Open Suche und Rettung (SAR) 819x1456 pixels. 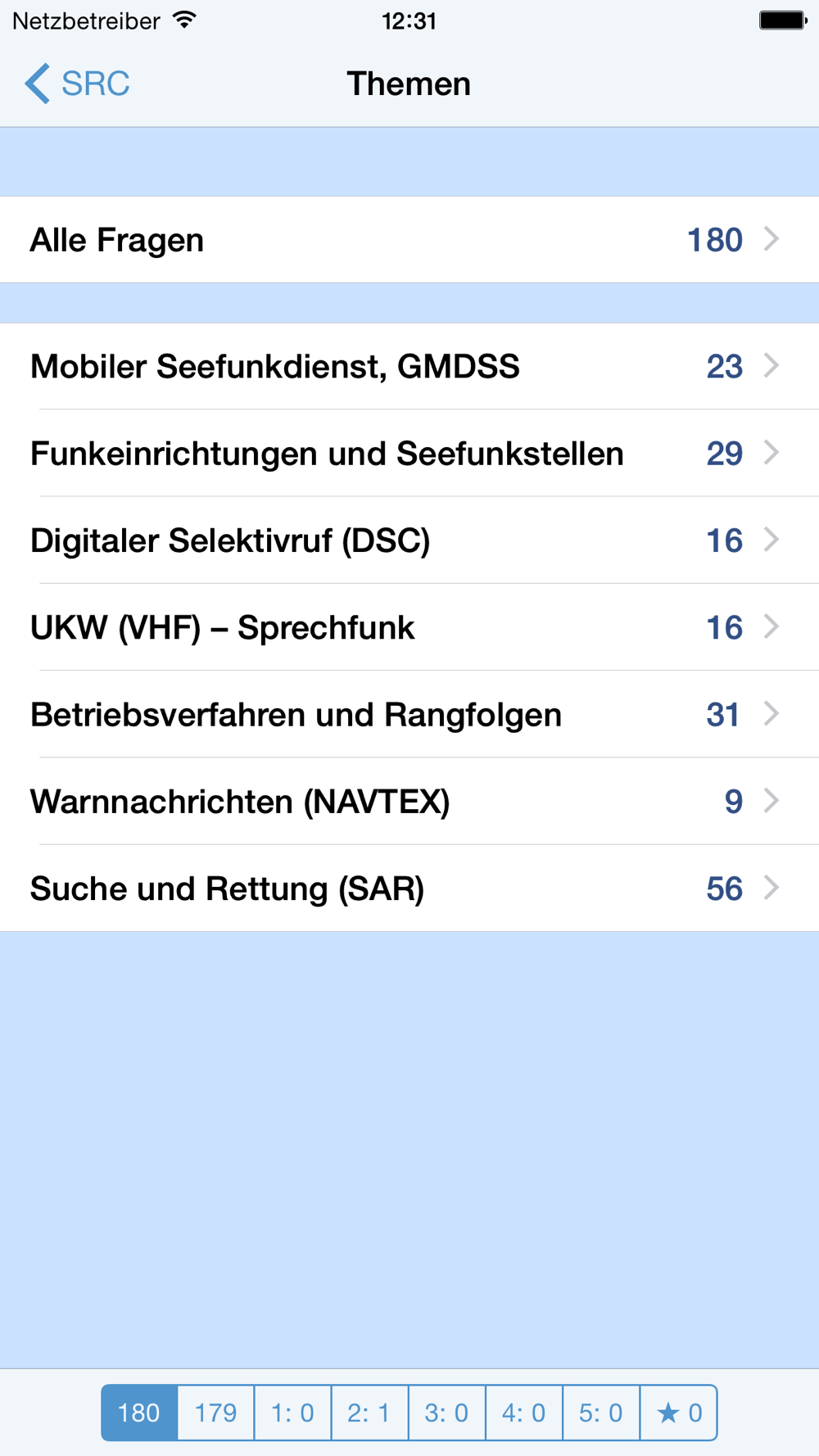point(409,889)
